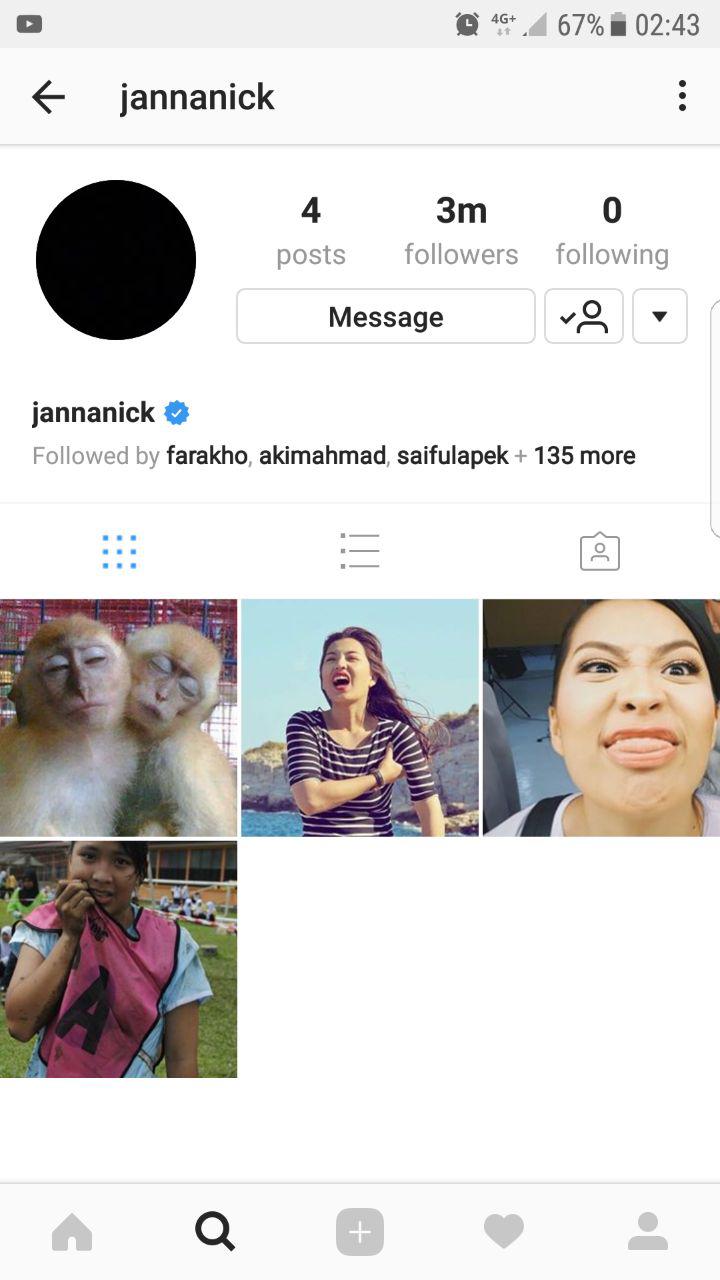View the profile picture
720x1280 pixels.
tap(116, 260)
